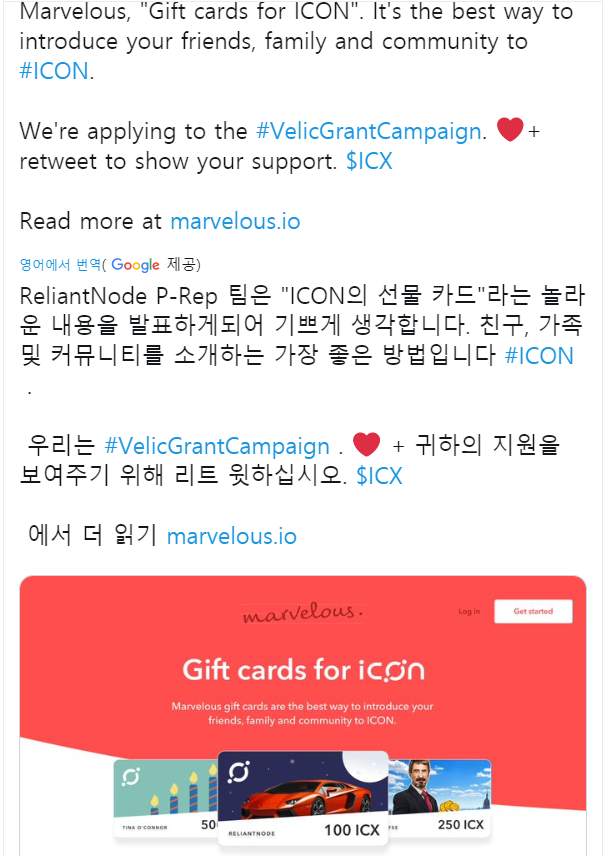Open marvelous.io link after "에서 더 읽기"

click(232, 536)
